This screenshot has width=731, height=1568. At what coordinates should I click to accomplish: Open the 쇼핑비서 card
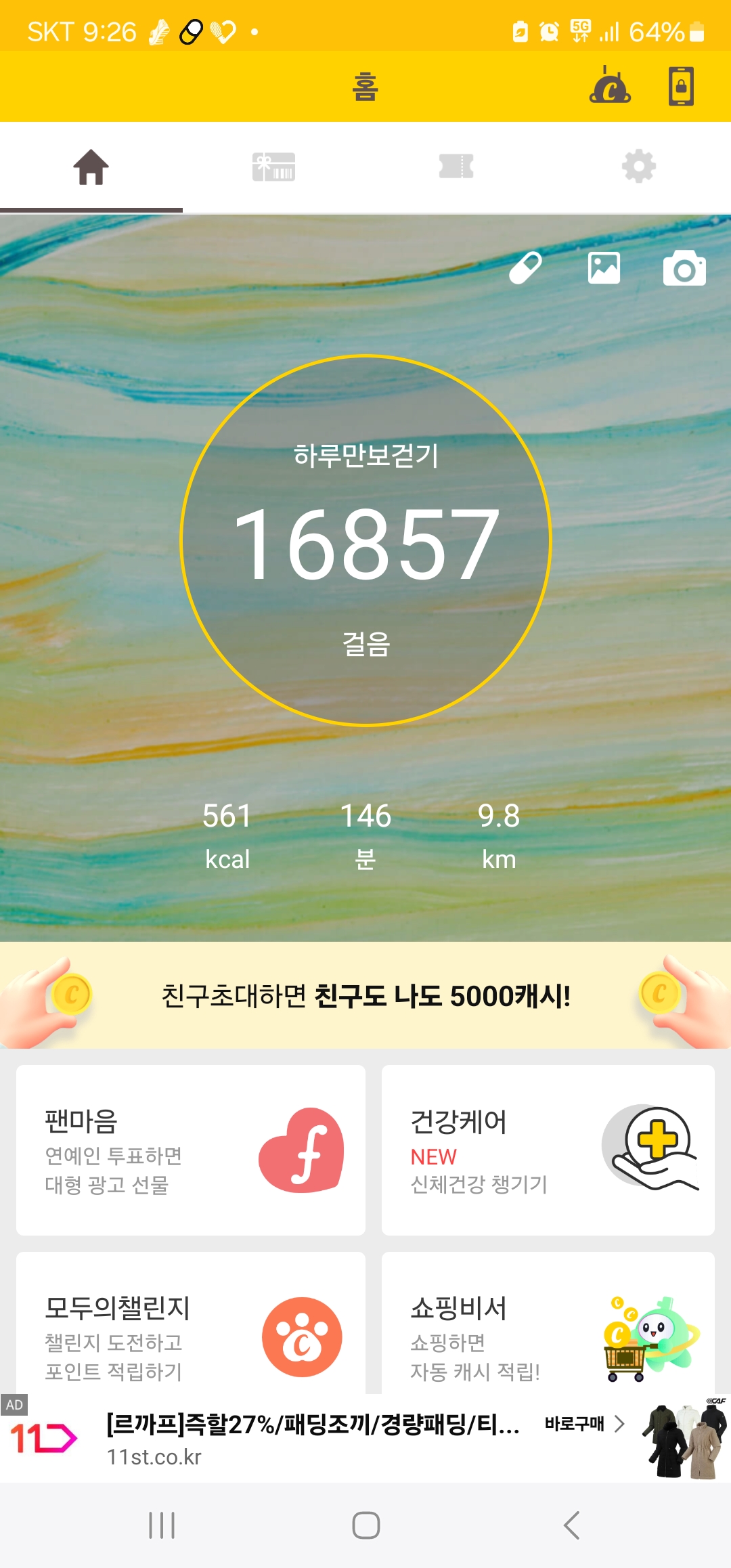[x=548, y=1327]
